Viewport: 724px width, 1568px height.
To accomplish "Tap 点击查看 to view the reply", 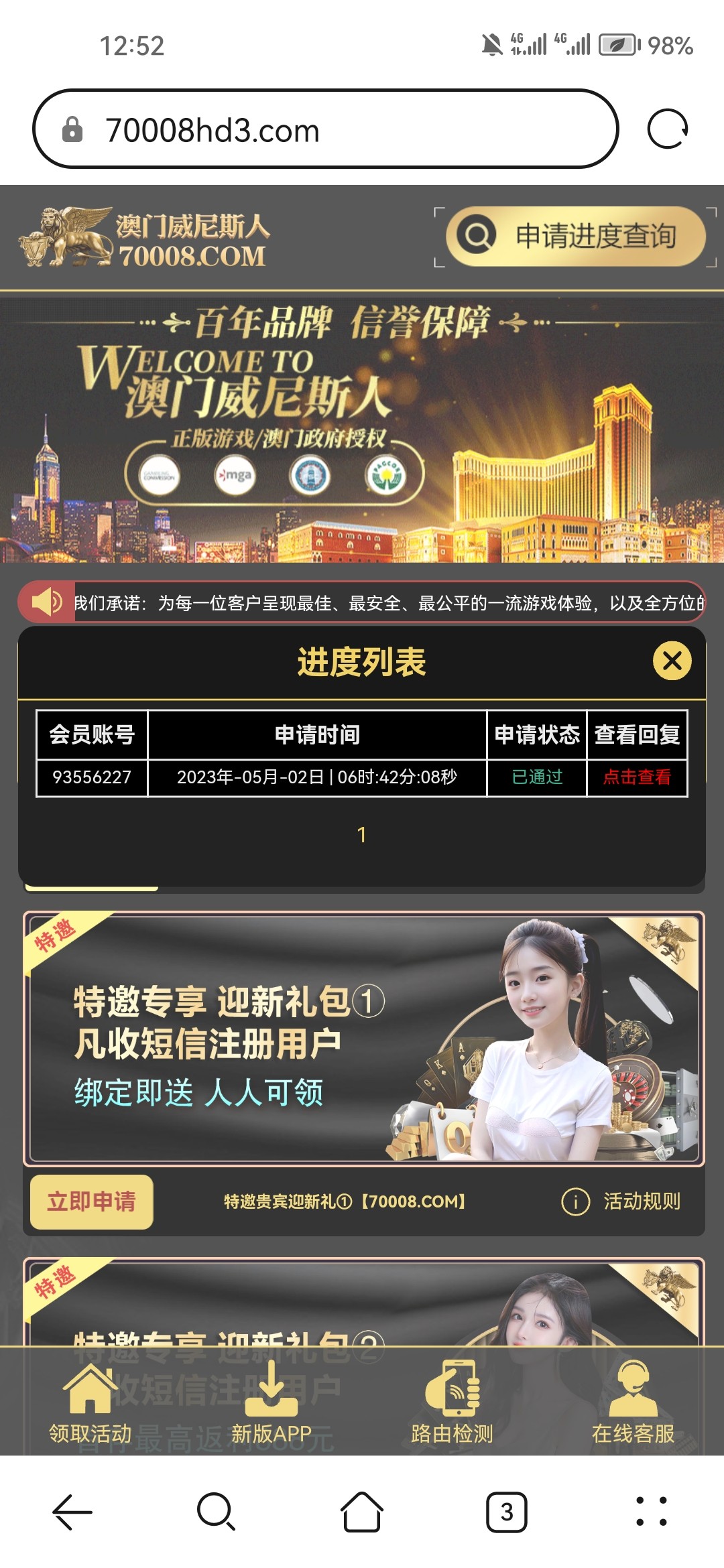I will [637, 777].
